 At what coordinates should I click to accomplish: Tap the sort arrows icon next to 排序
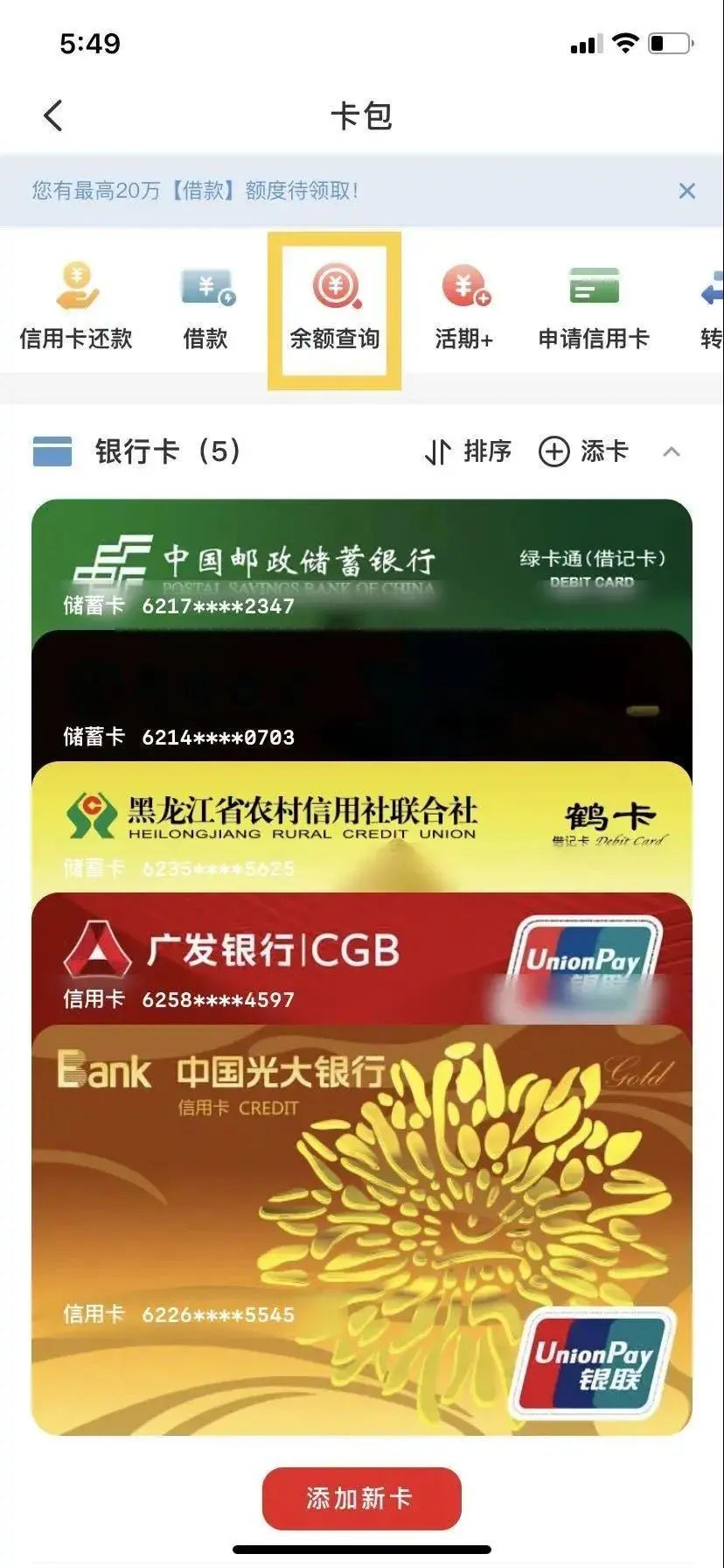[442, 451]
